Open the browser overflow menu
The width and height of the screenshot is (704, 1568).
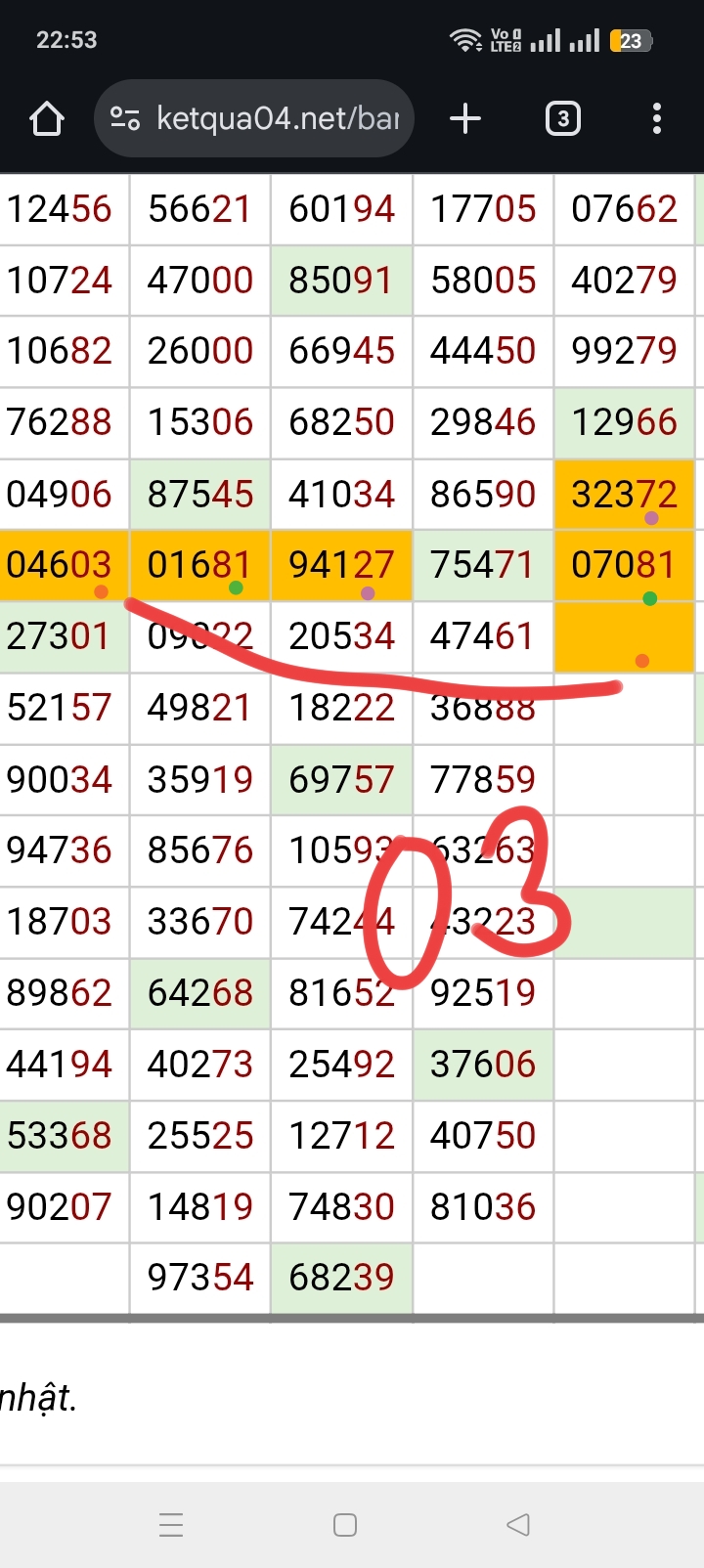tap(656, 119)
